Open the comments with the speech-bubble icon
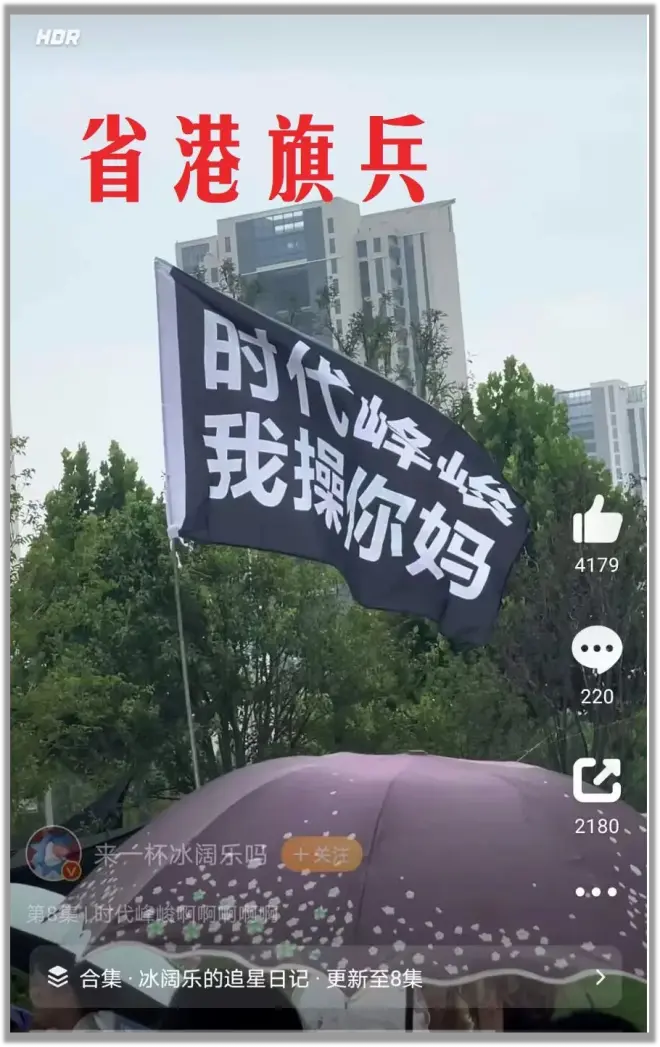The height and width of the screenshot is (1047, 660). pos(597,650)
